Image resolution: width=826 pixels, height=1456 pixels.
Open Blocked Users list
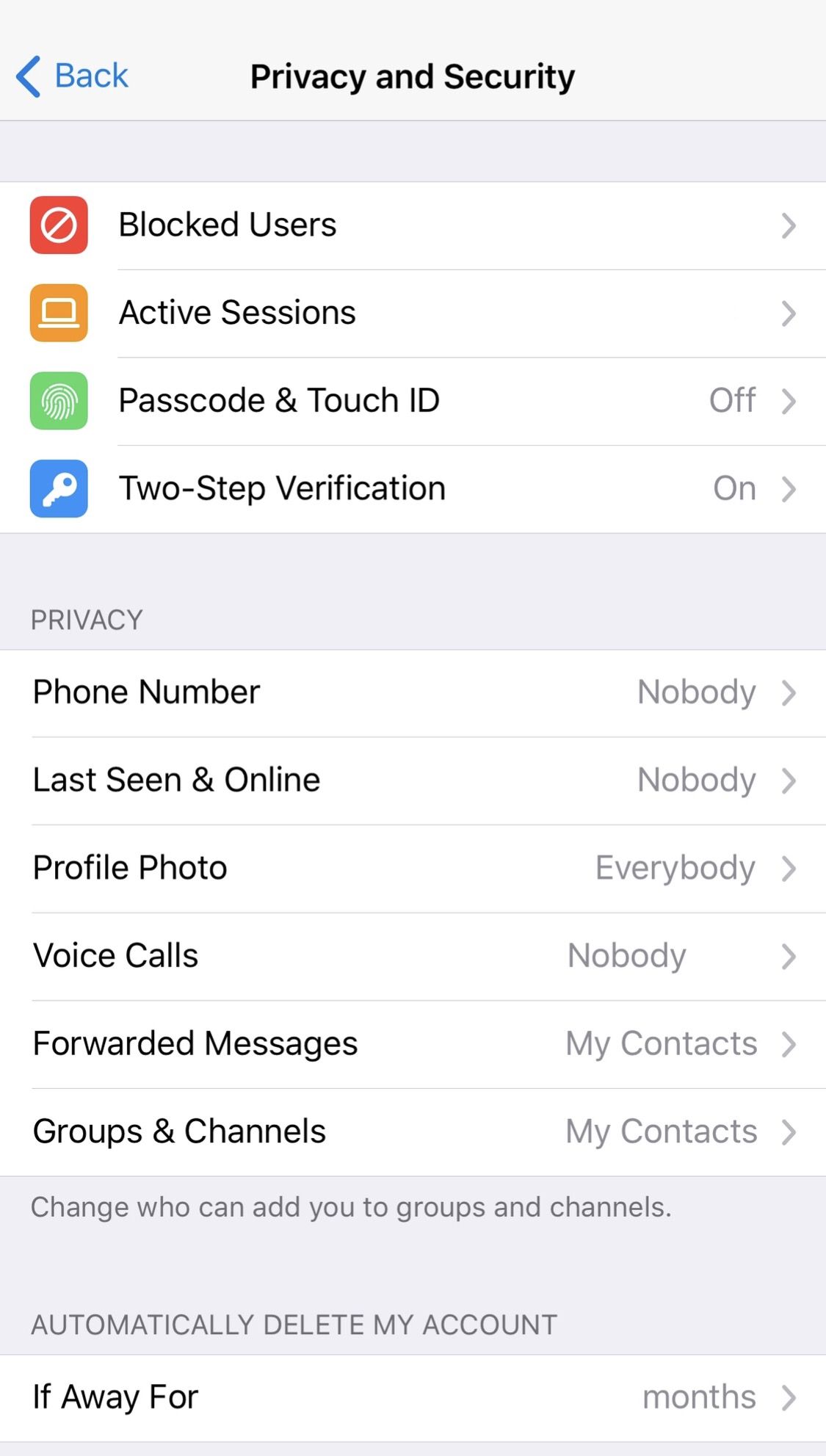(413, 225)
